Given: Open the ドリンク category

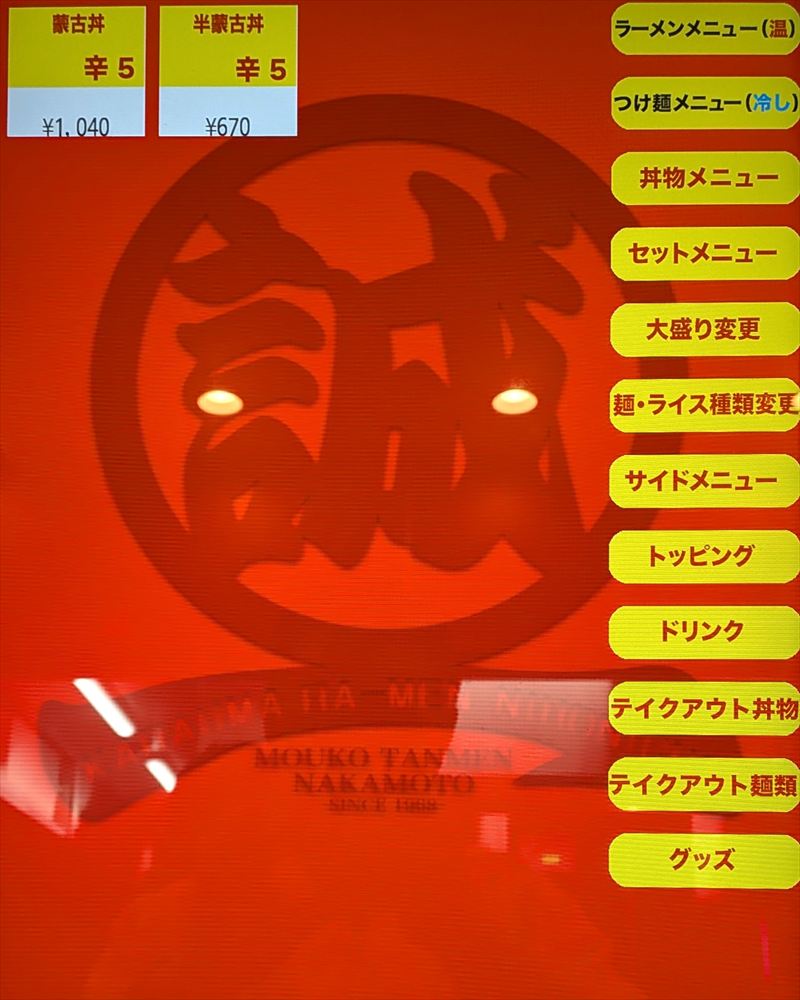Looking at the screenshot, I should [x=704, y=631].
